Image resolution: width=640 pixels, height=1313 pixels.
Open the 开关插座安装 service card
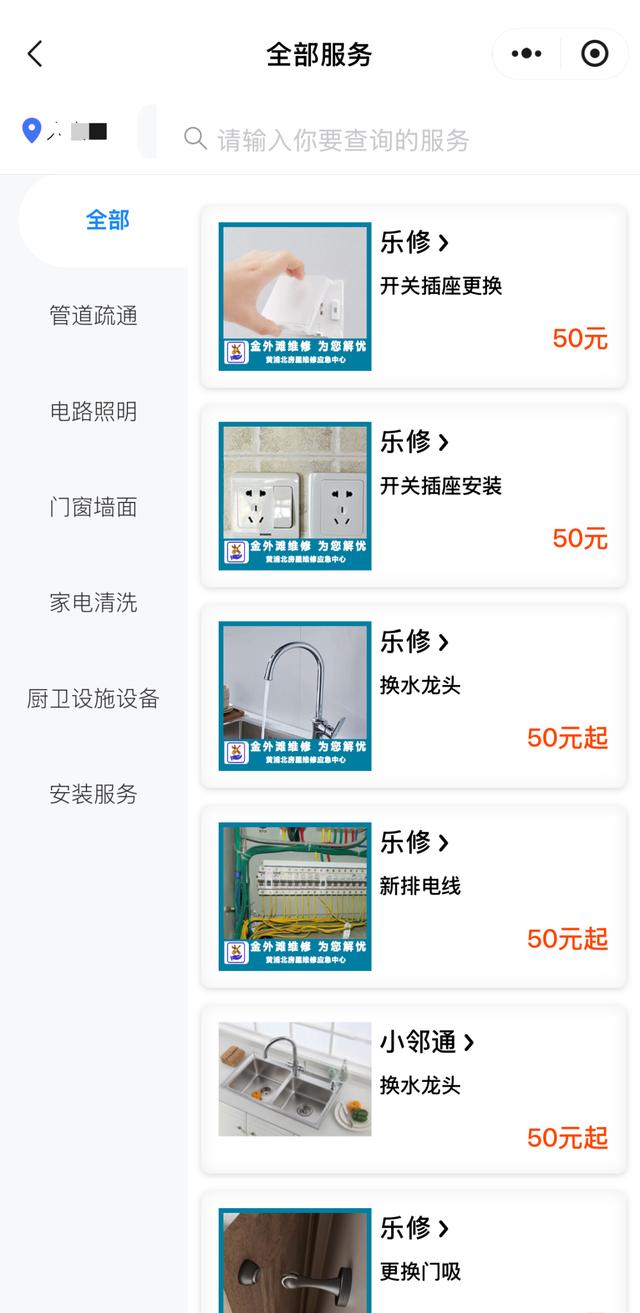pos(414,497)
